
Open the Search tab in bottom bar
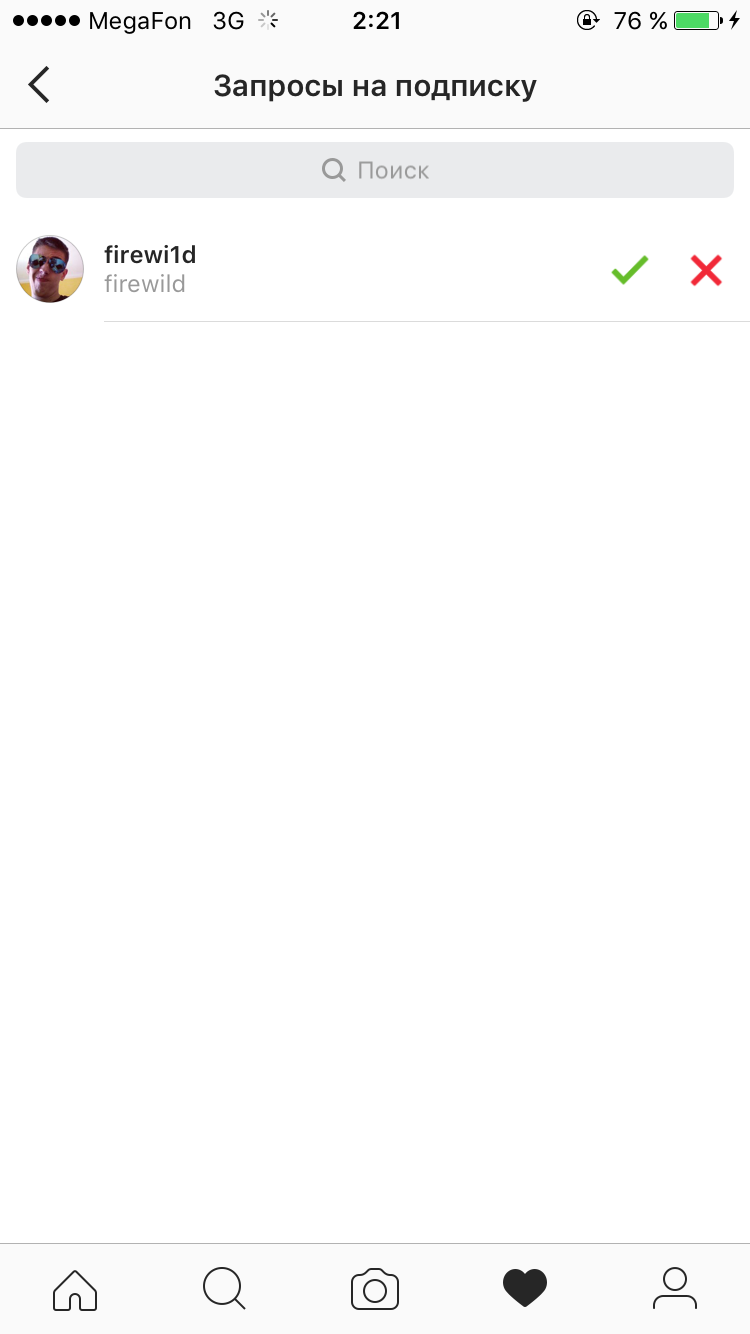(225, 1289)
